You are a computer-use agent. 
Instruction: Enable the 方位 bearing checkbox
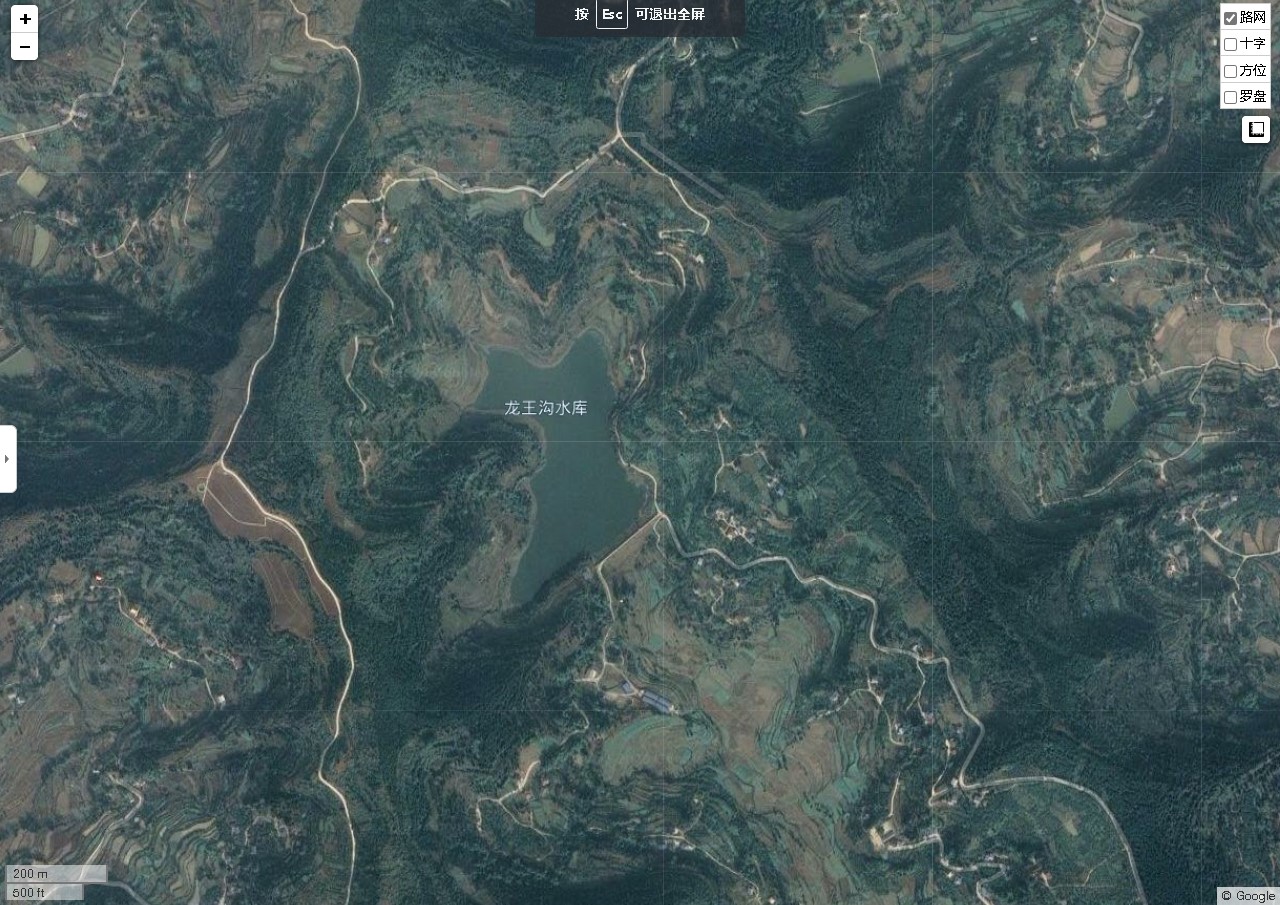[1231, 71]
